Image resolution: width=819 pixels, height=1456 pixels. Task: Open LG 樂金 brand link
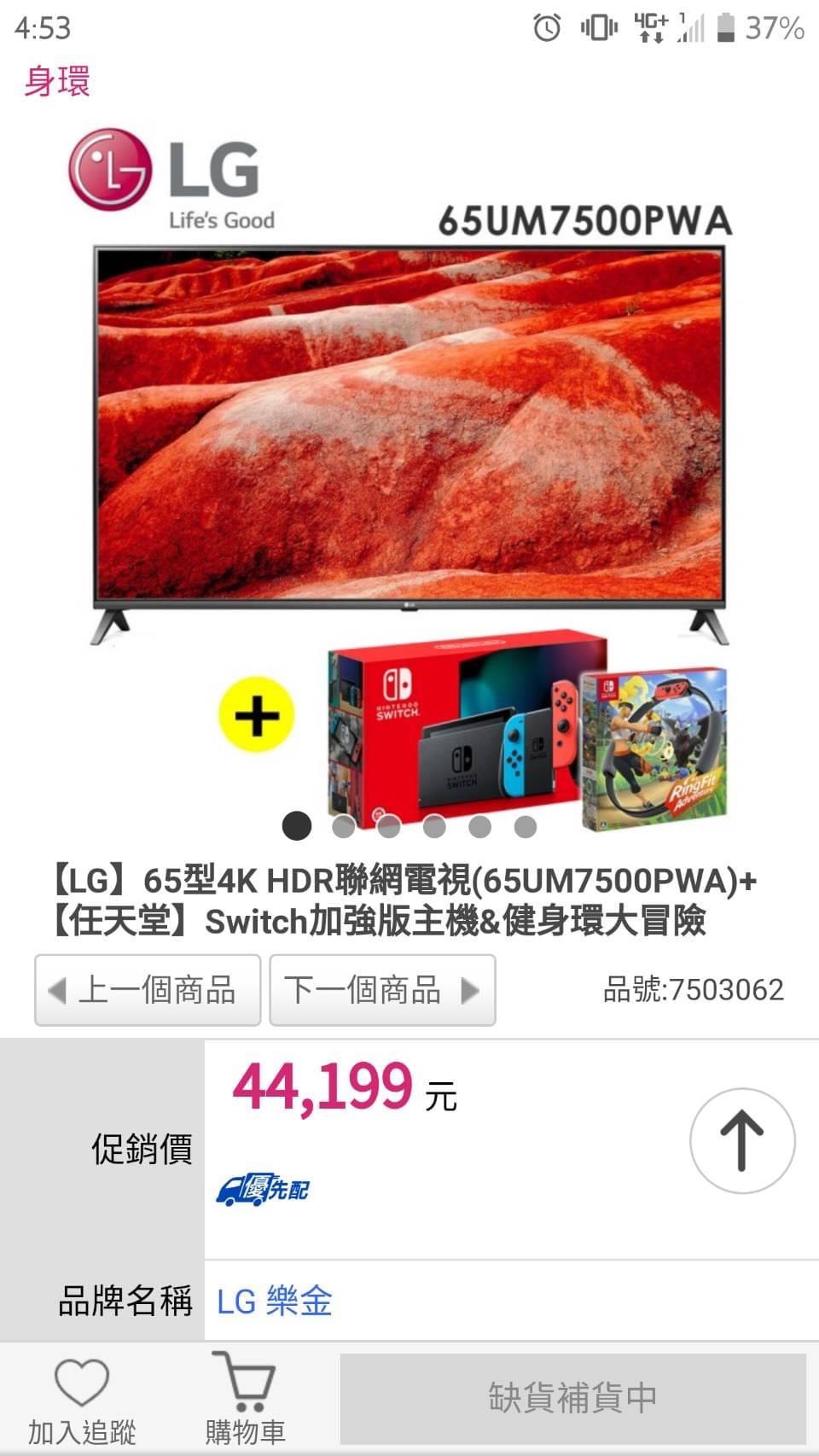[x=274, y=1302]
